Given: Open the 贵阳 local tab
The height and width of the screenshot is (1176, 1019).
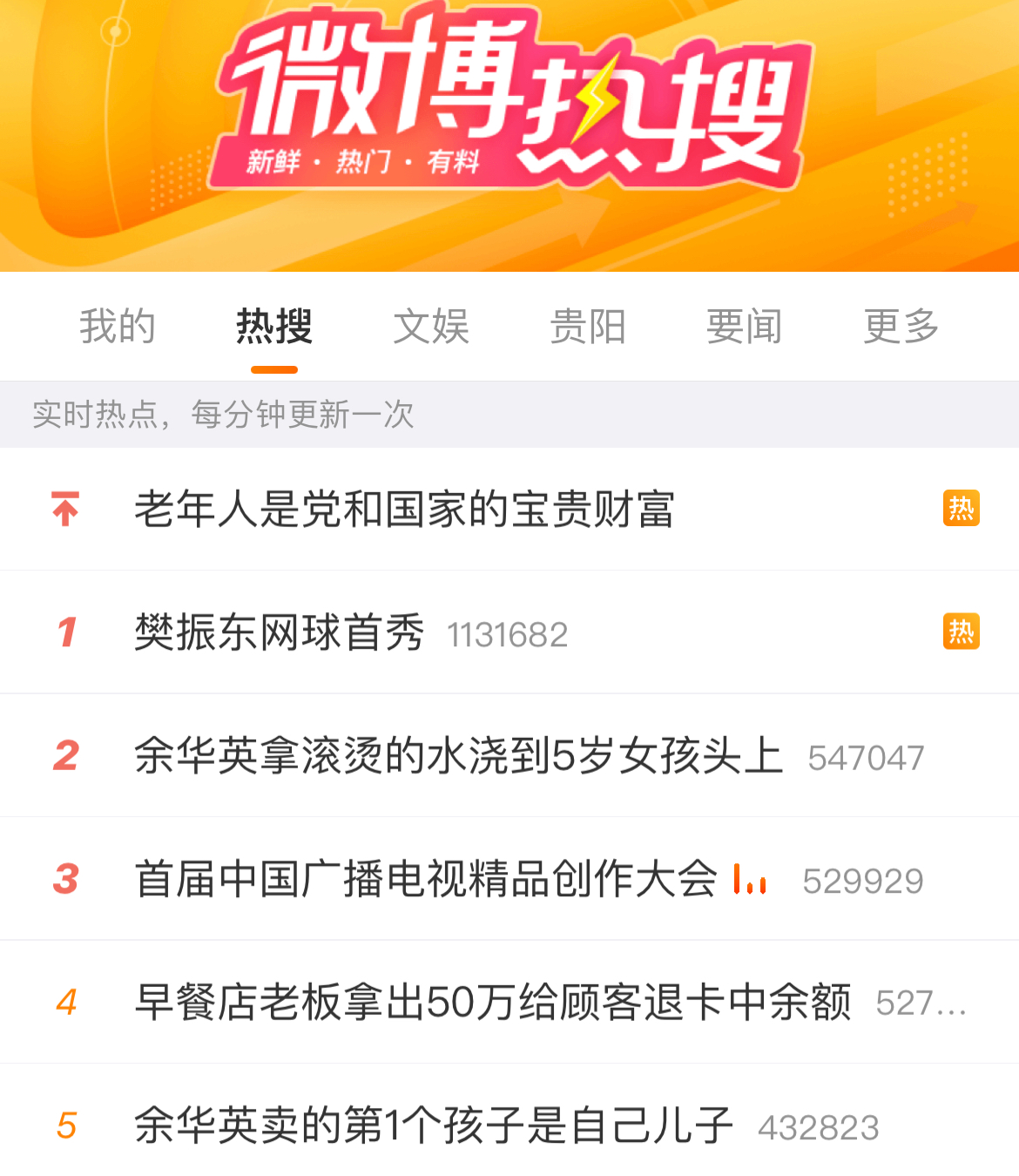Looking at the screenshot, I should click(588, 327).
